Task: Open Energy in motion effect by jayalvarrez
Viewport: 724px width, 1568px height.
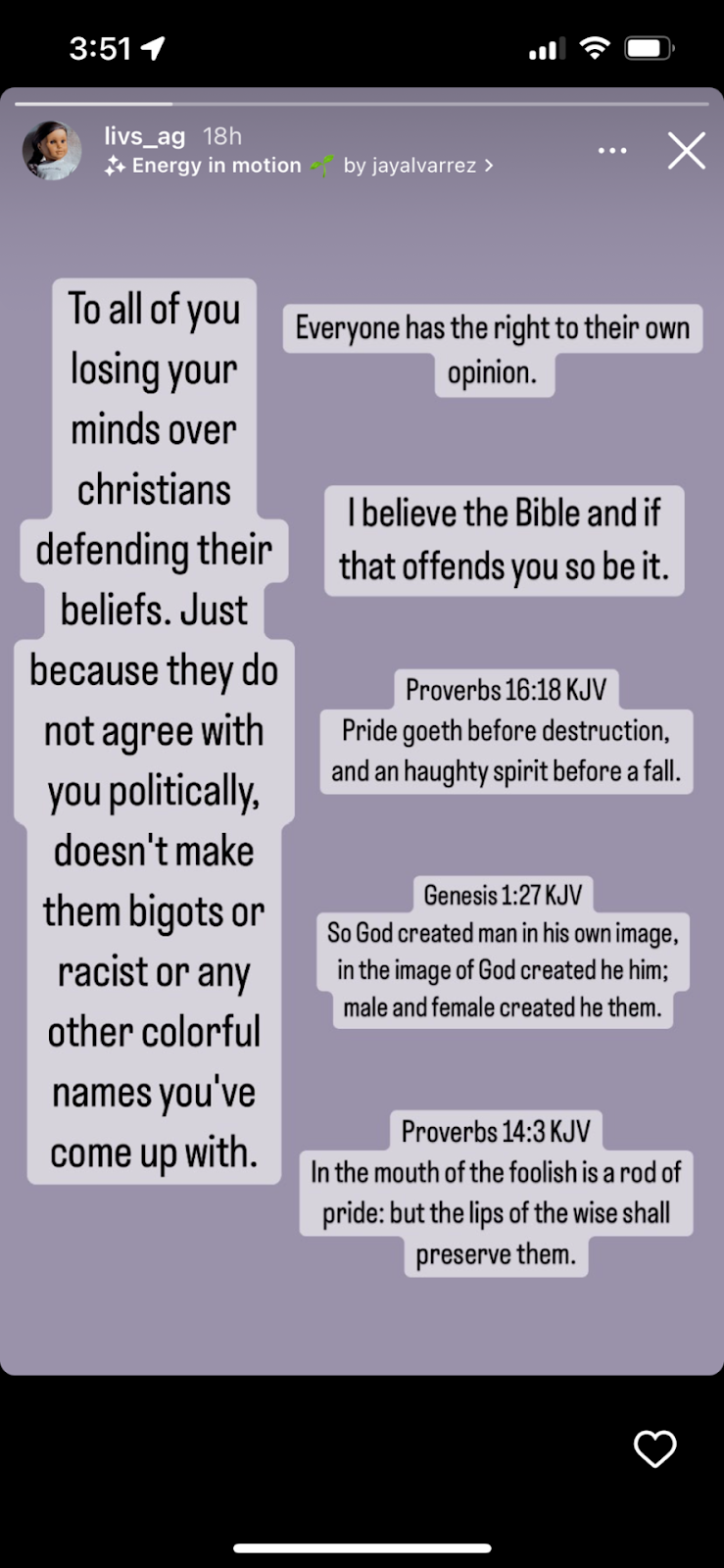Action: [299, 166]
